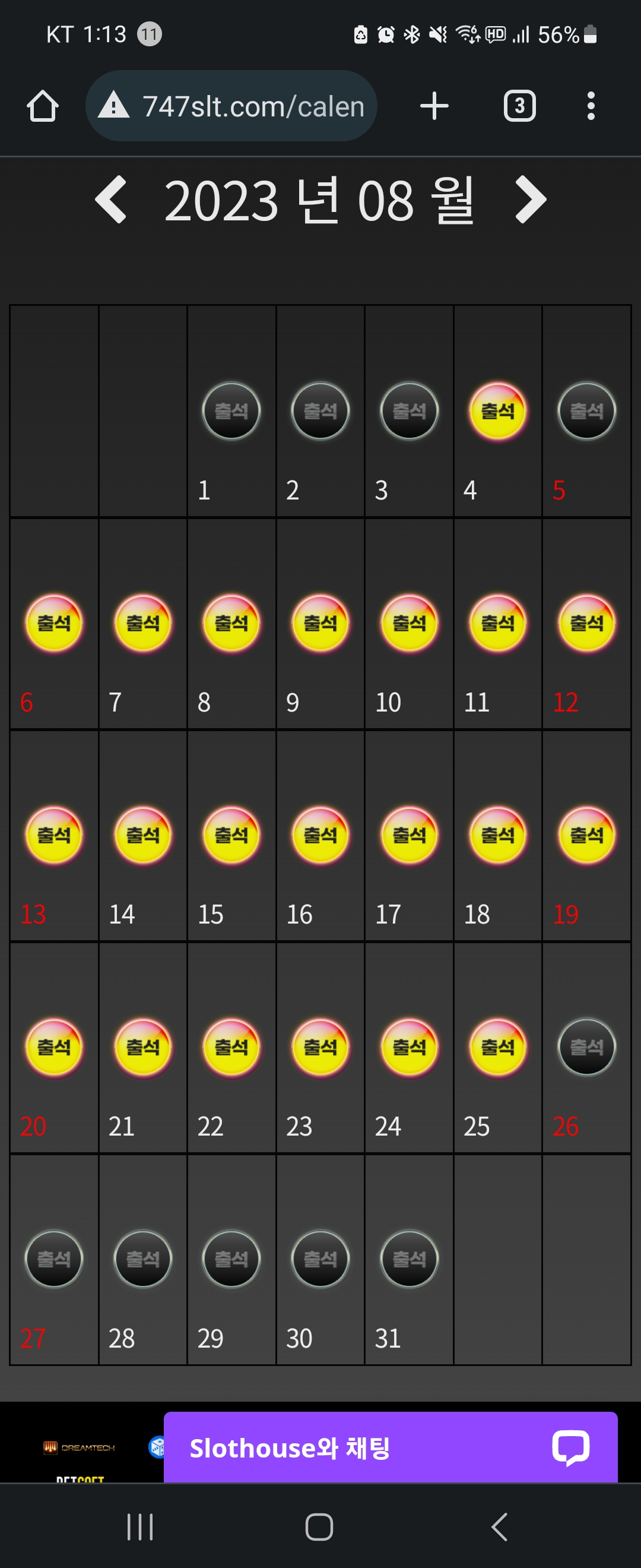Go to the previous month

(x=110, y=200)
